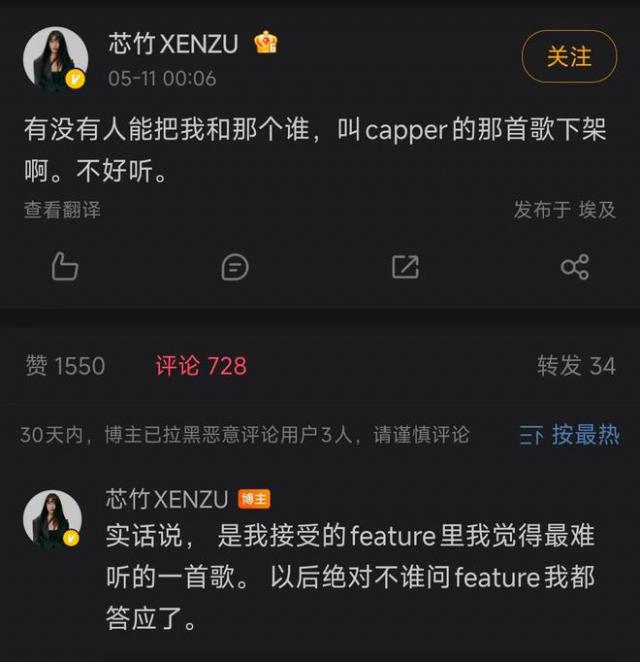The height and width of the screenshot is (662, 640).
Task: Follow 芯竹XENZU with the 关注 button
Action: [568, 57]
